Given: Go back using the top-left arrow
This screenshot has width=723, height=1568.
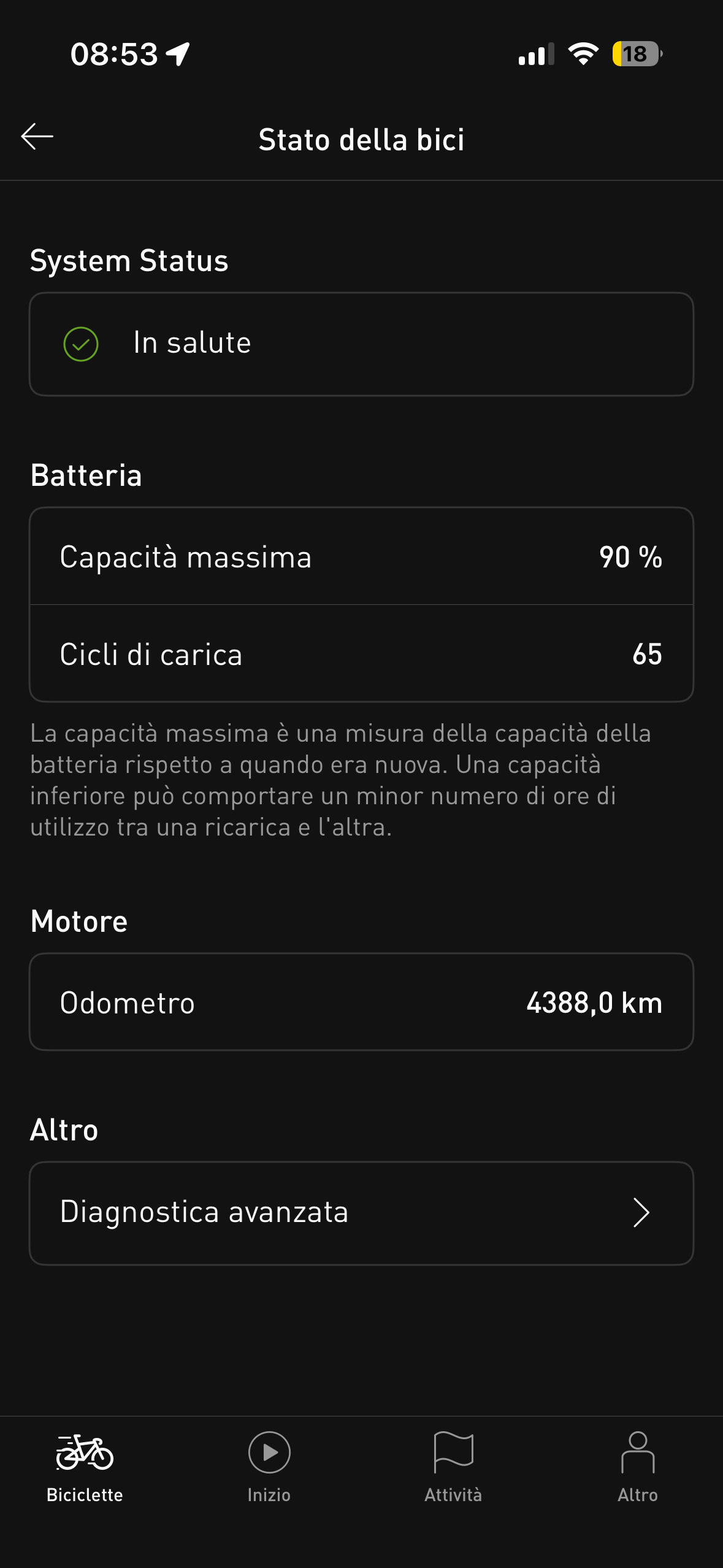Looking at the screenshot, I should coord(37,137).
